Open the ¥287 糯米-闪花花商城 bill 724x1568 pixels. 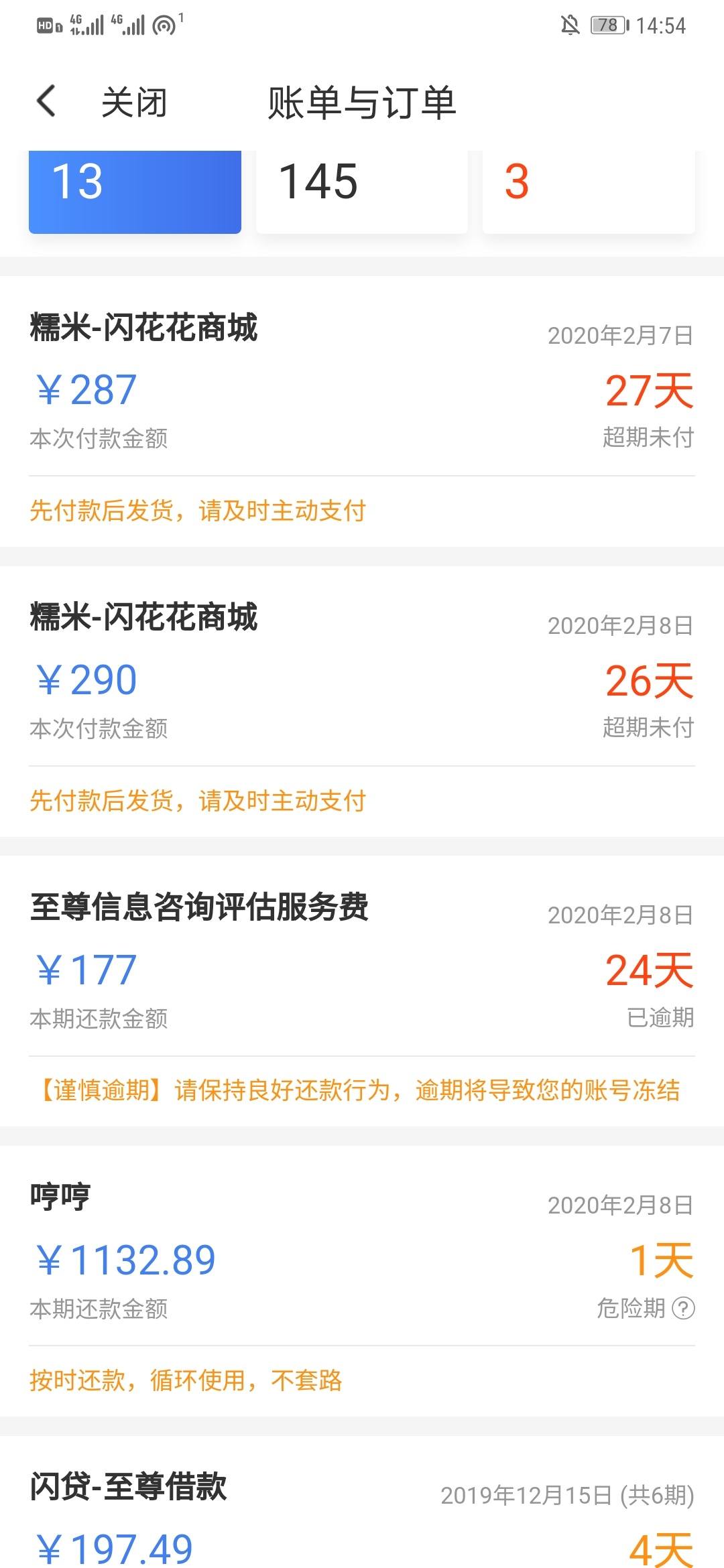(362, 411)
